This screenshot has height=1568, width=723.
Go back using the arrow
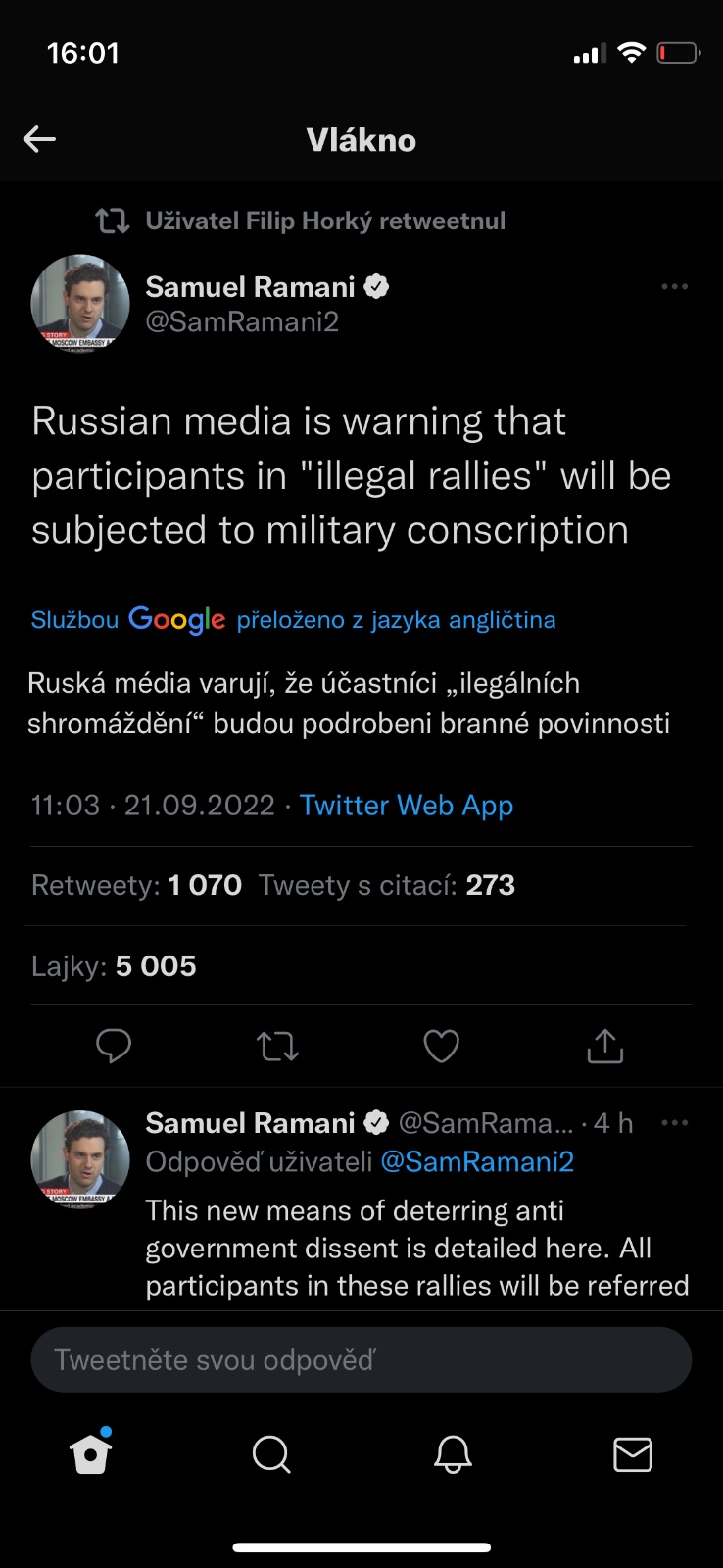tap(39, 139)
